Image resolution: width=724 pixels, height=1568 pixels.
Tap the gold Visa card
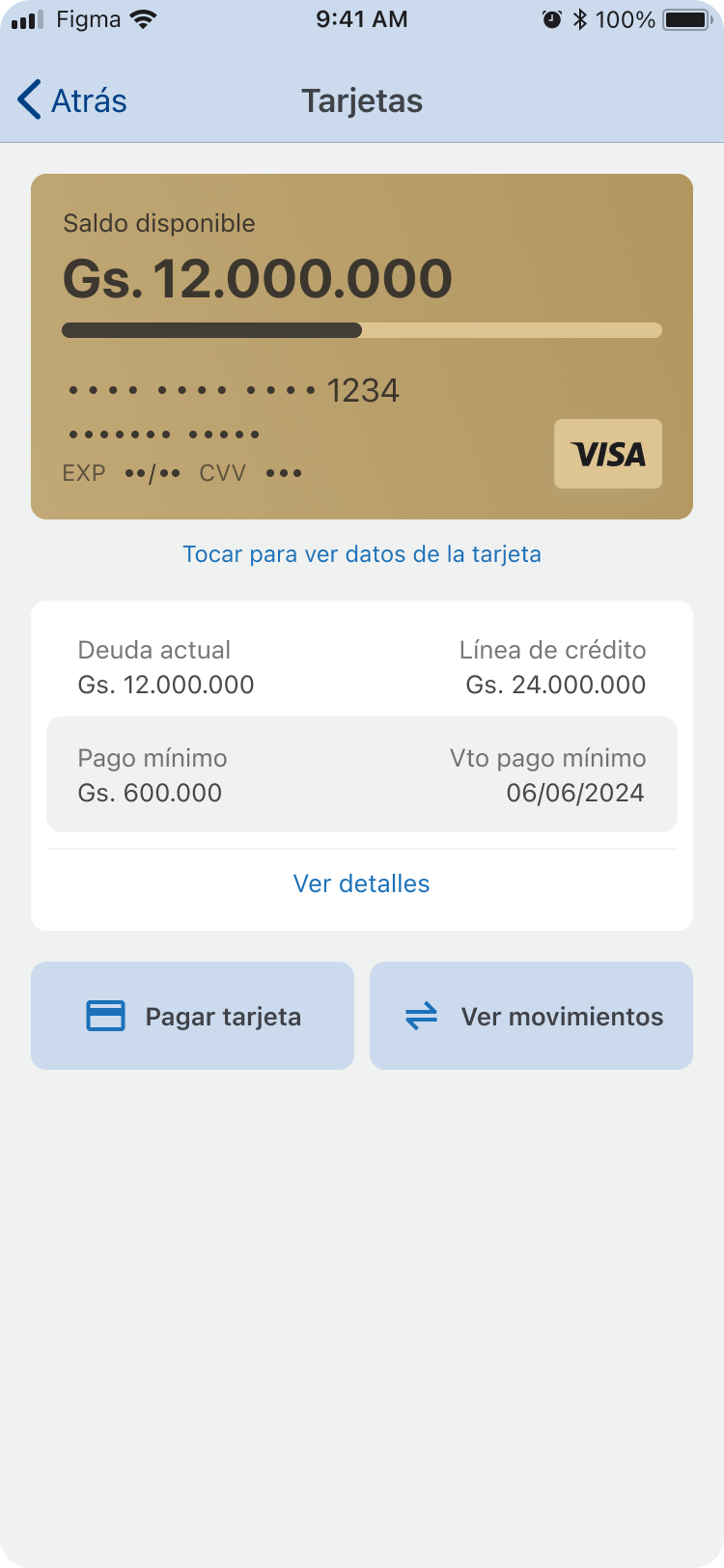pos(362,347)
